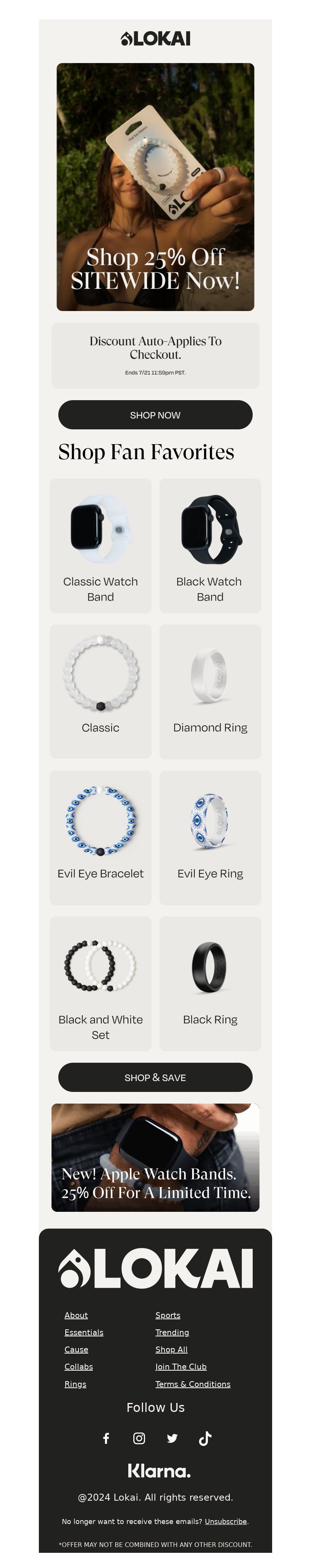Tap the Unsubscribe link

225,1521
